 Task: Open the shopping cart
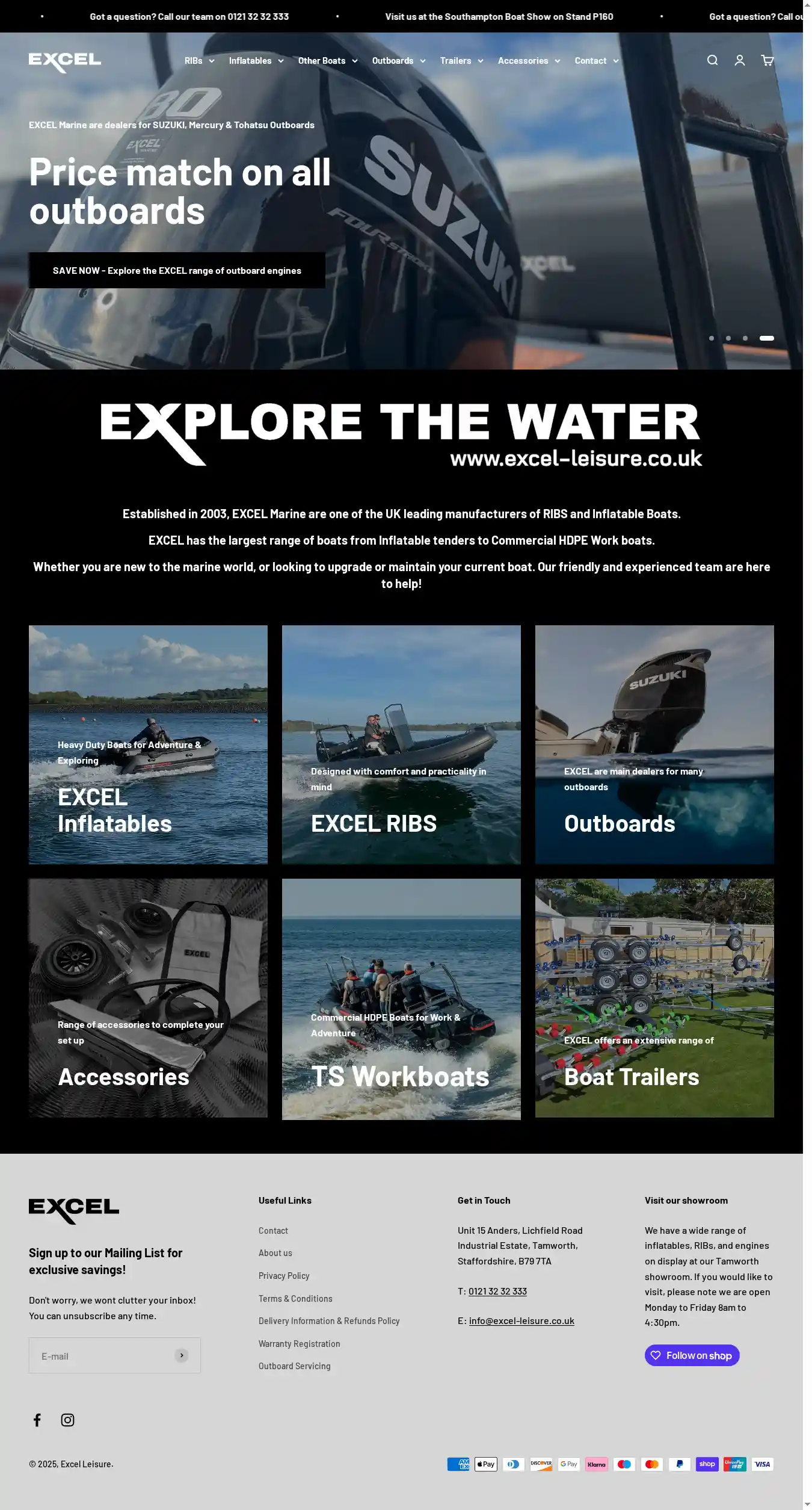click(x=767, y=60)
